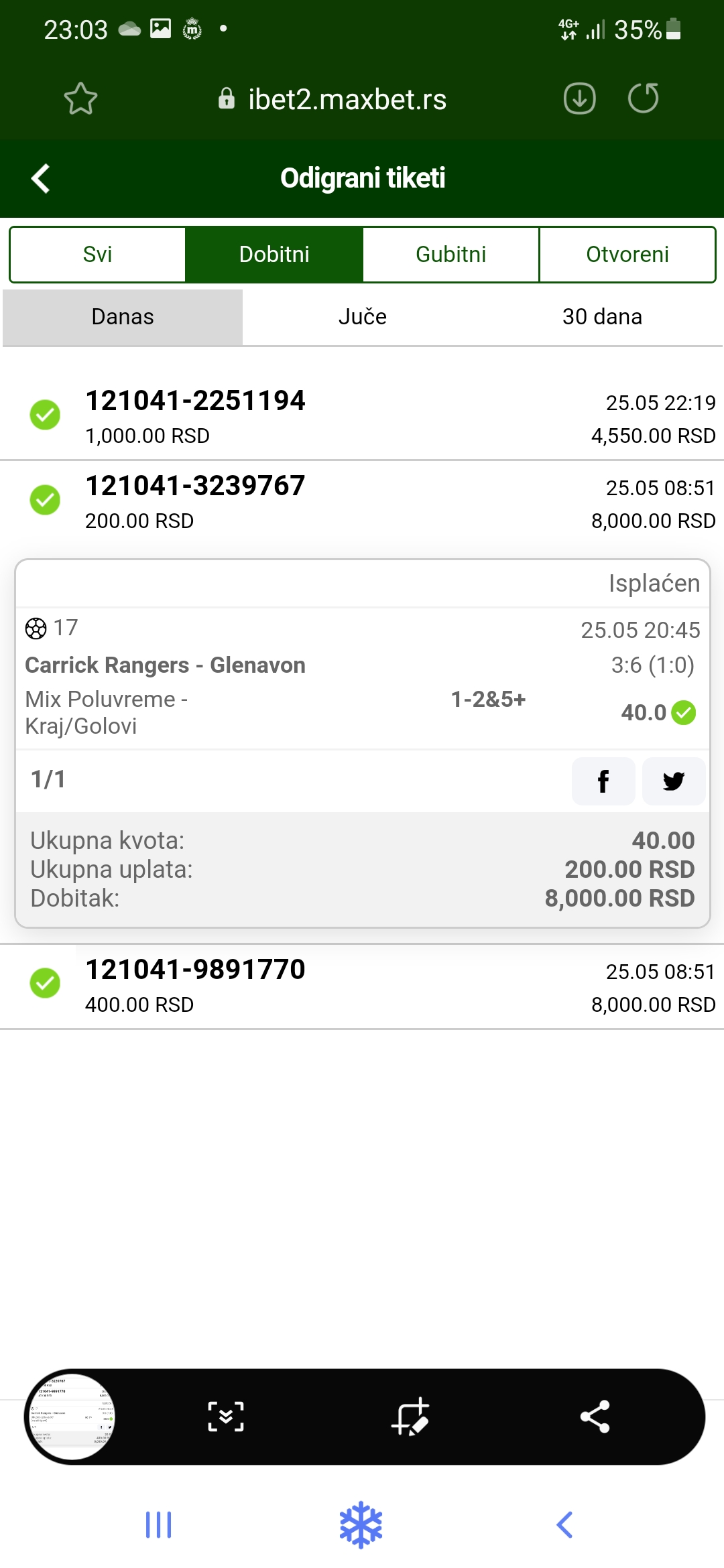The height and width of the screenshot is (1568, 724).
Task: Go back from Odigrani tiketi
Action: coord(41,178)
